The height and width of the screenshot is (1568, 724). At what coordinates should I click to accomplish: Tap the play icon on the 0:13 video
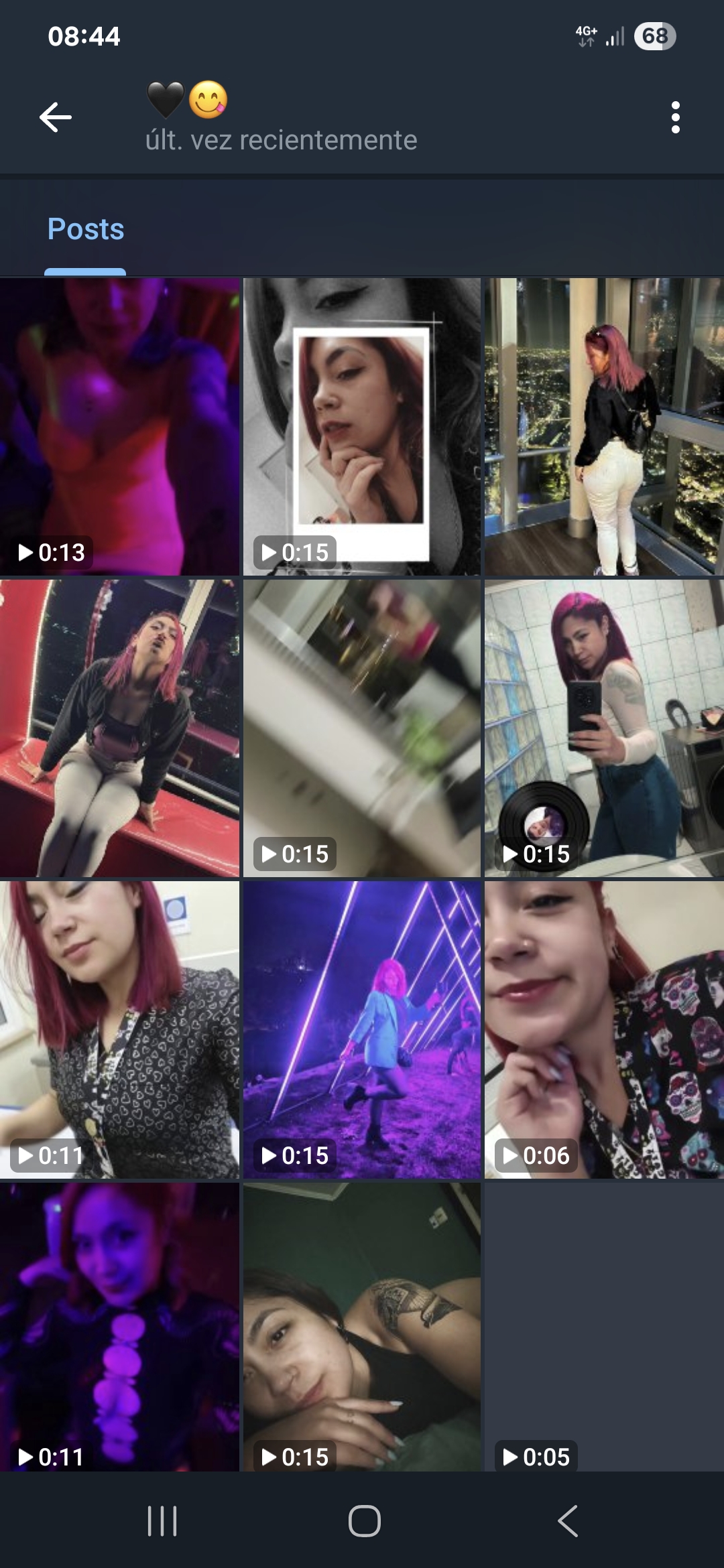(x=27, y=553)
